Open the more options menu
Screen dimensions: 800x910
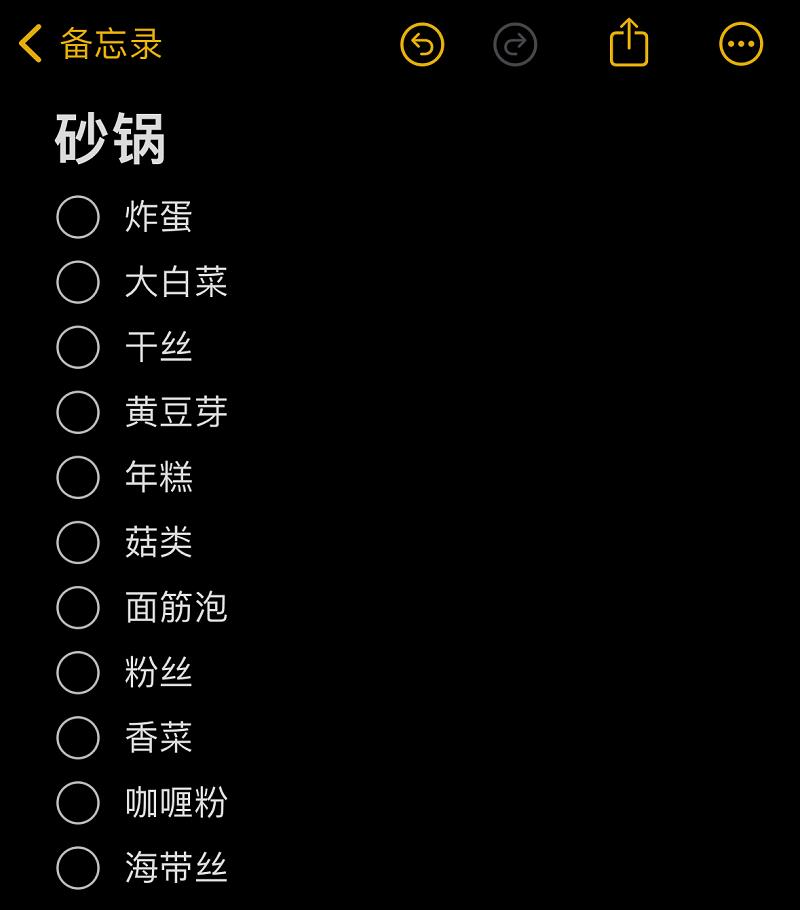coord(741,44)
